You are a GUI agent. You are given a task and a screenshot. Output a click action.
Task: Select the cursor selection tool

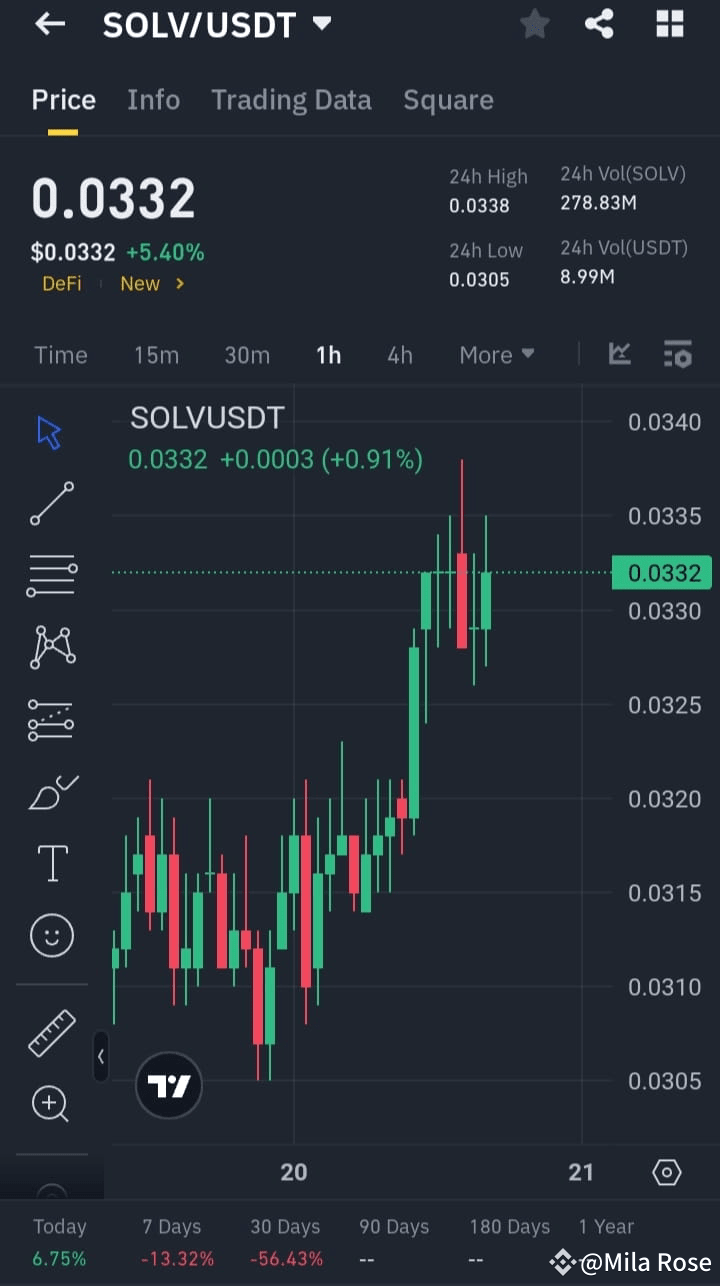(x=50, y=432)
